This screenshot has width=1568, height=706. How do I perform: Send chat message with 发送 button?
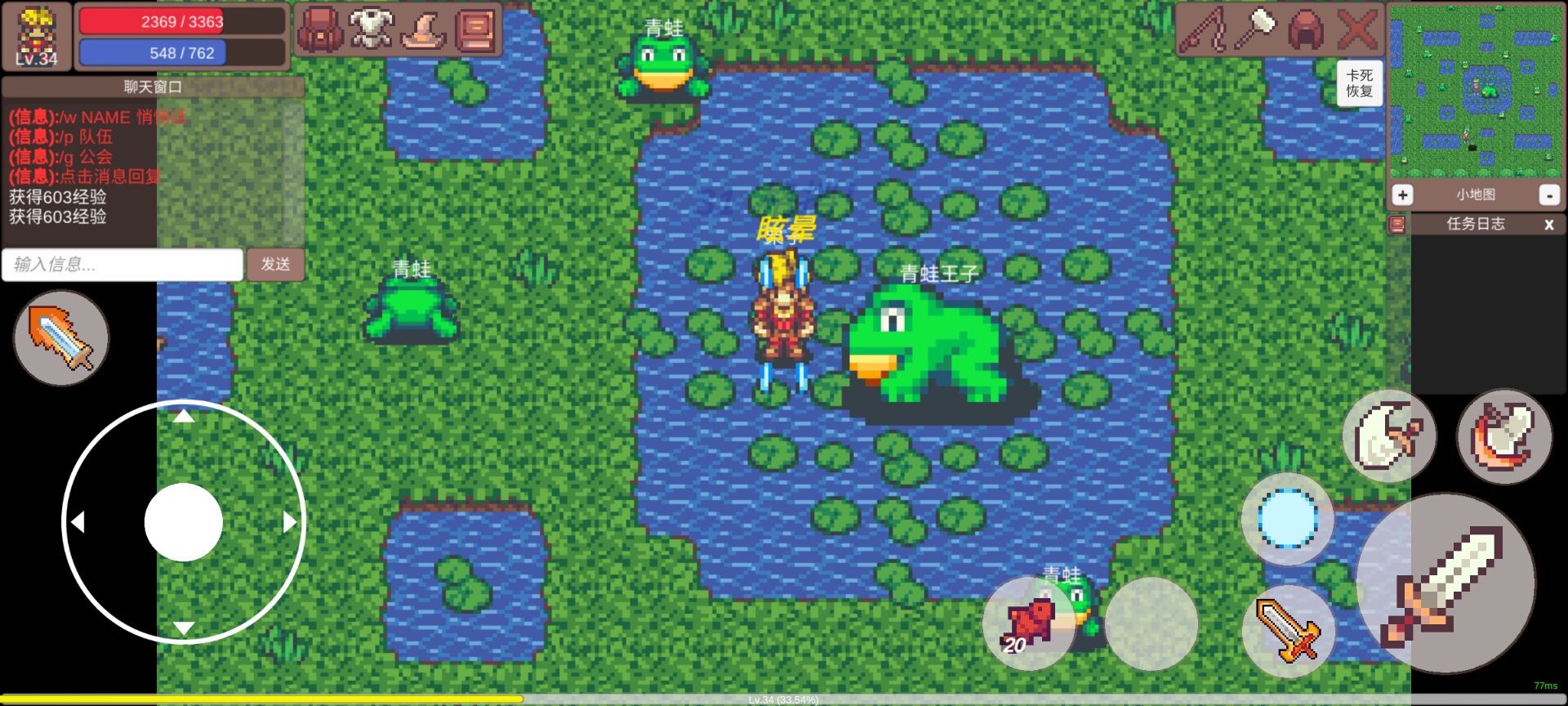pyautogui.click(x=275, y=265)
